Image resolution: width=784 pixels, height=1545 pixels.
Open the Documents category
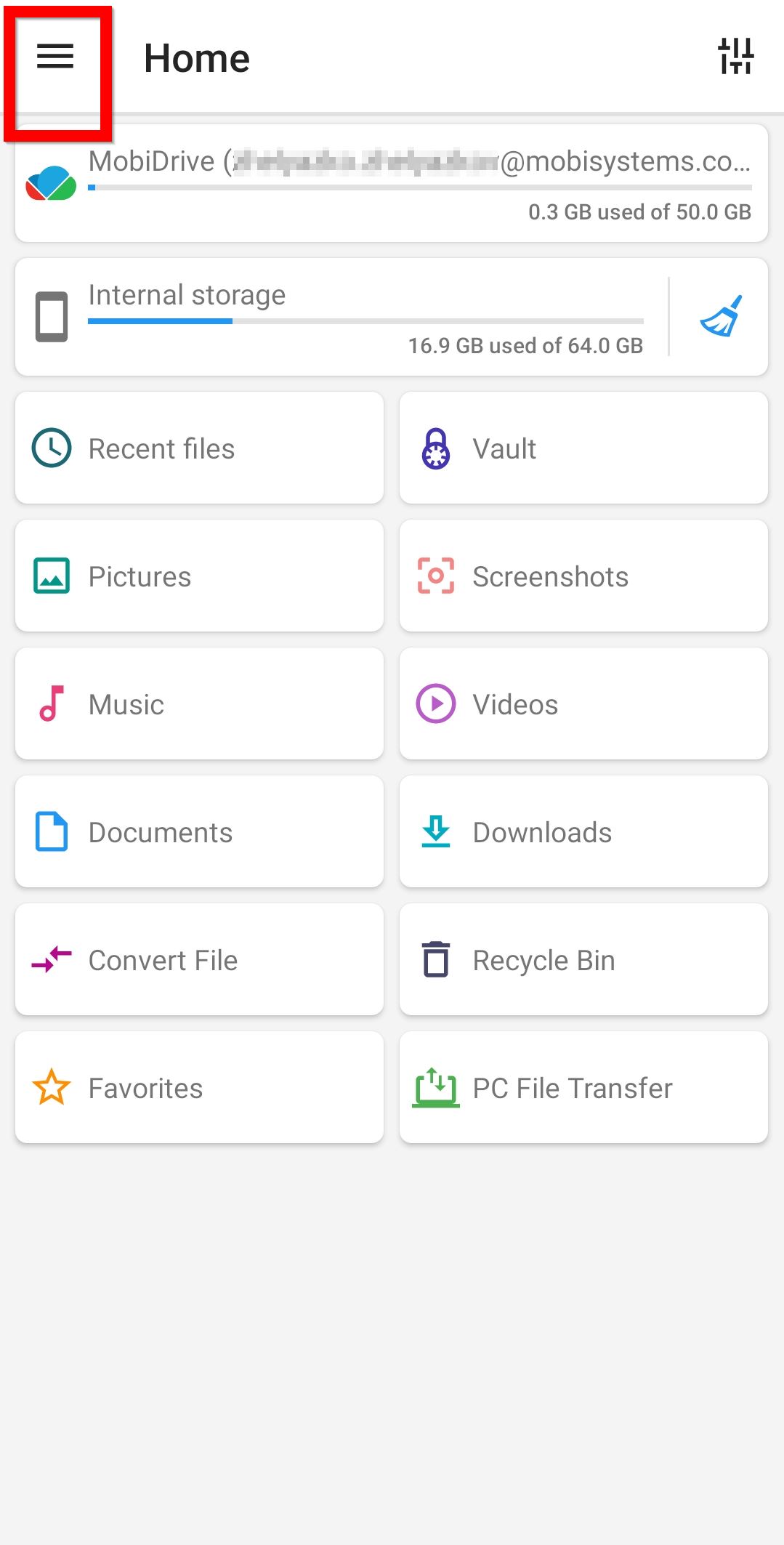[x=199, y=831]
